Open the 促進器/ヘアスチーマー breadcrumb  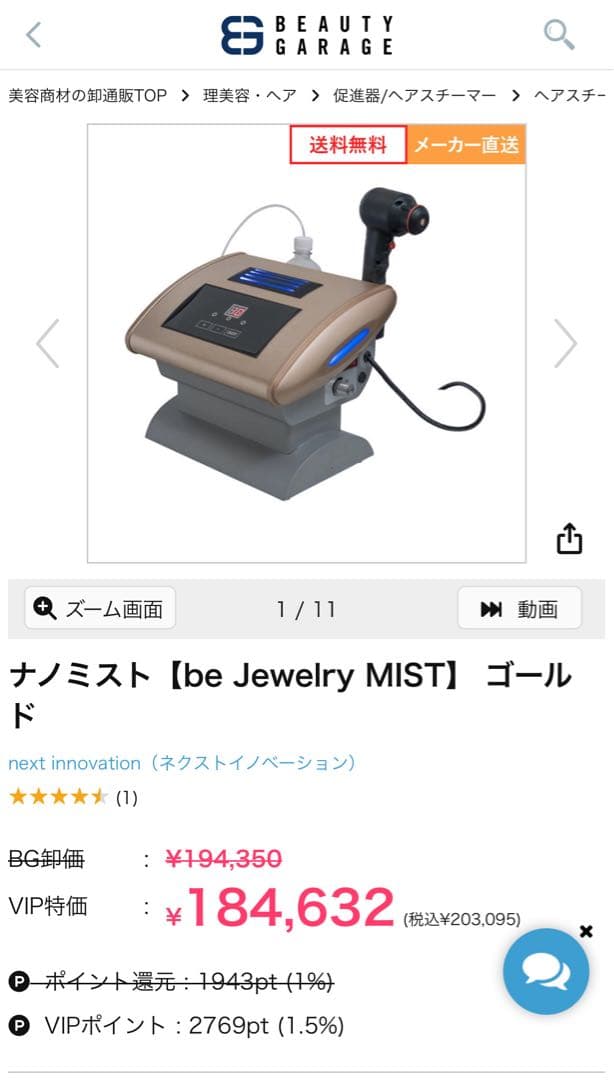(x=416, y=96)
